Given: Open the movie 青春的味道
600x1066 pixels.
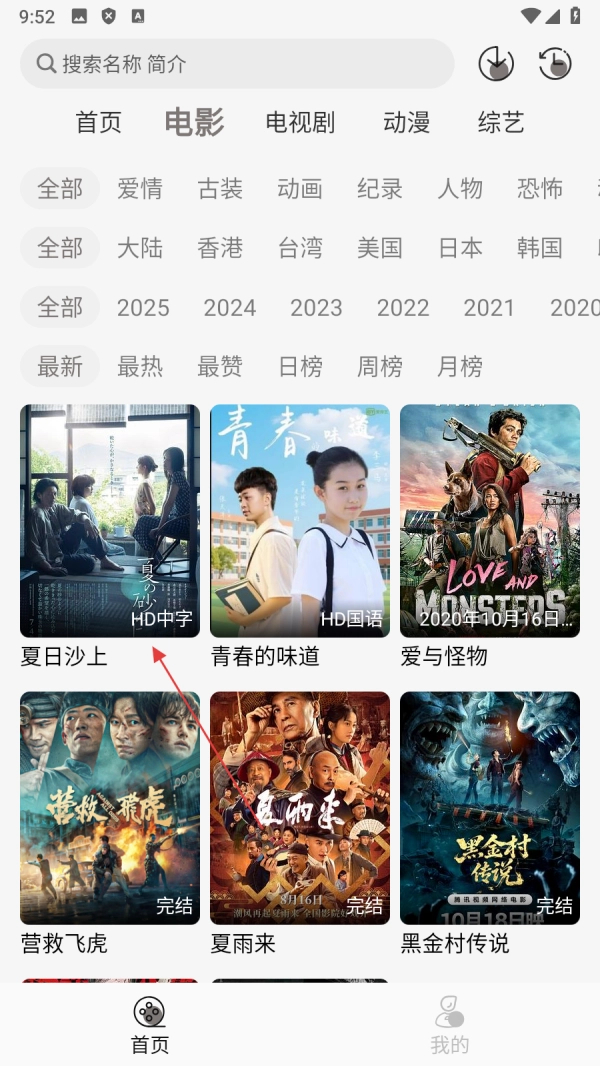Looking at the screenshot, I should pyautogui.click(x=300, y=520).
